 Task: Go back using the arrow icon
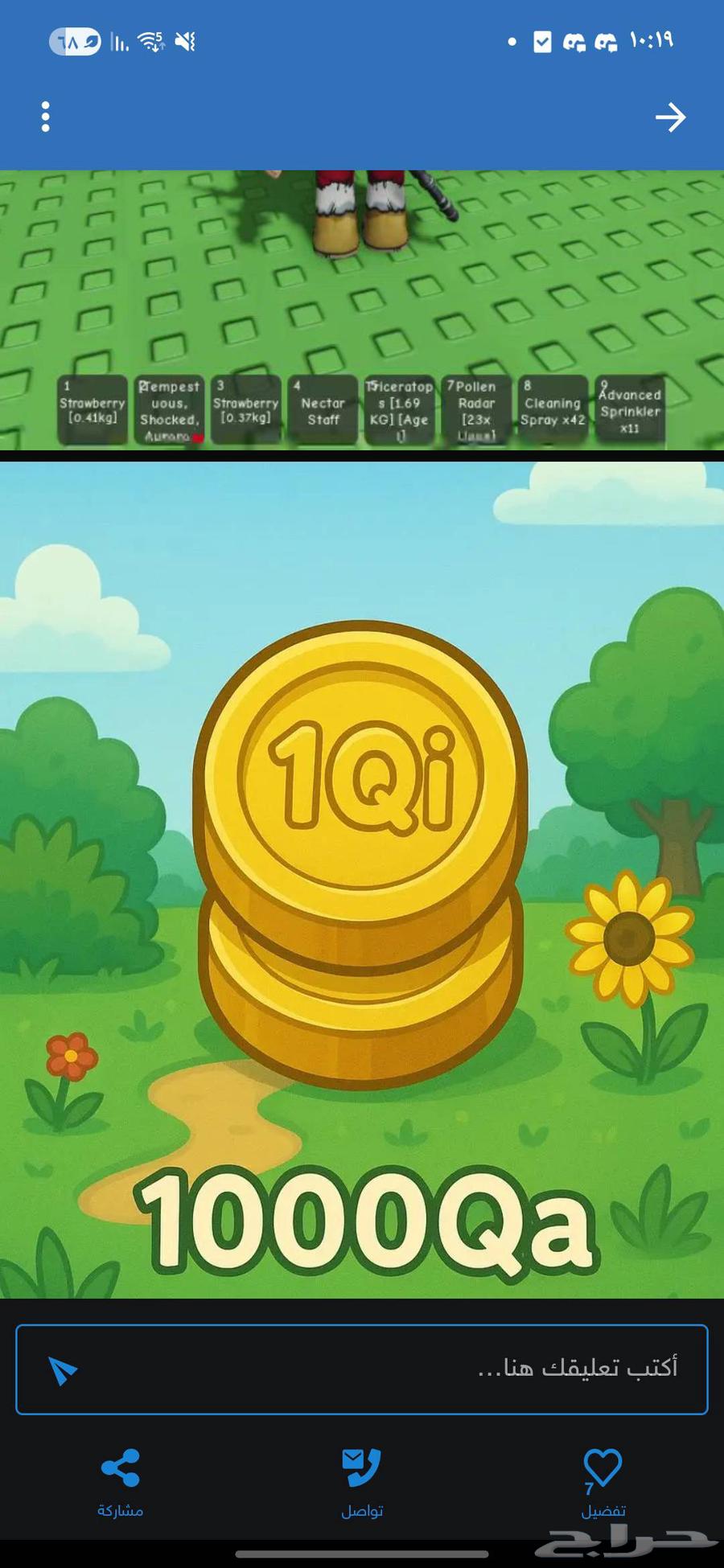pos(669,117)
